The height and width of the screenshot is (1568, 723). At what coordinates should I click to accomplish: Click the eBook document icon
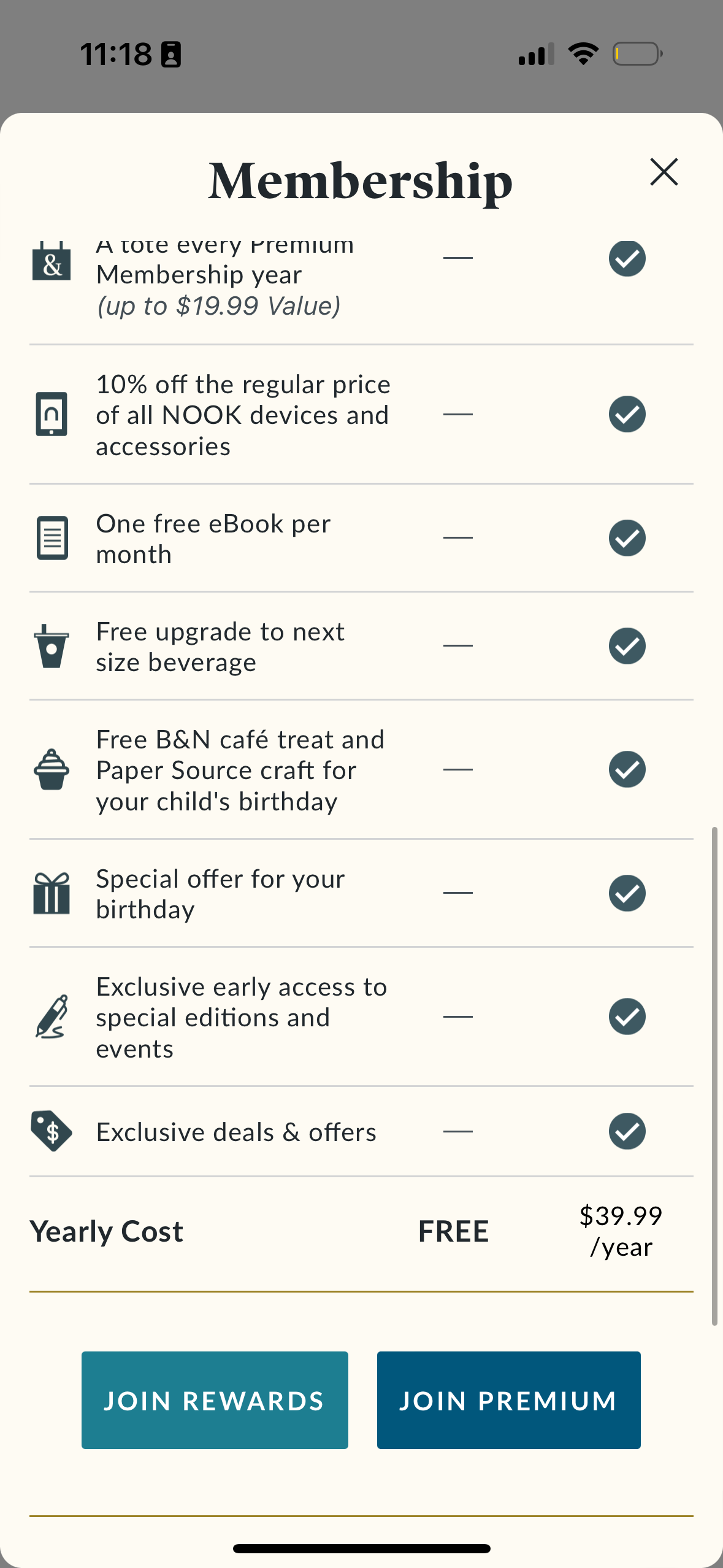click(52, 538)
